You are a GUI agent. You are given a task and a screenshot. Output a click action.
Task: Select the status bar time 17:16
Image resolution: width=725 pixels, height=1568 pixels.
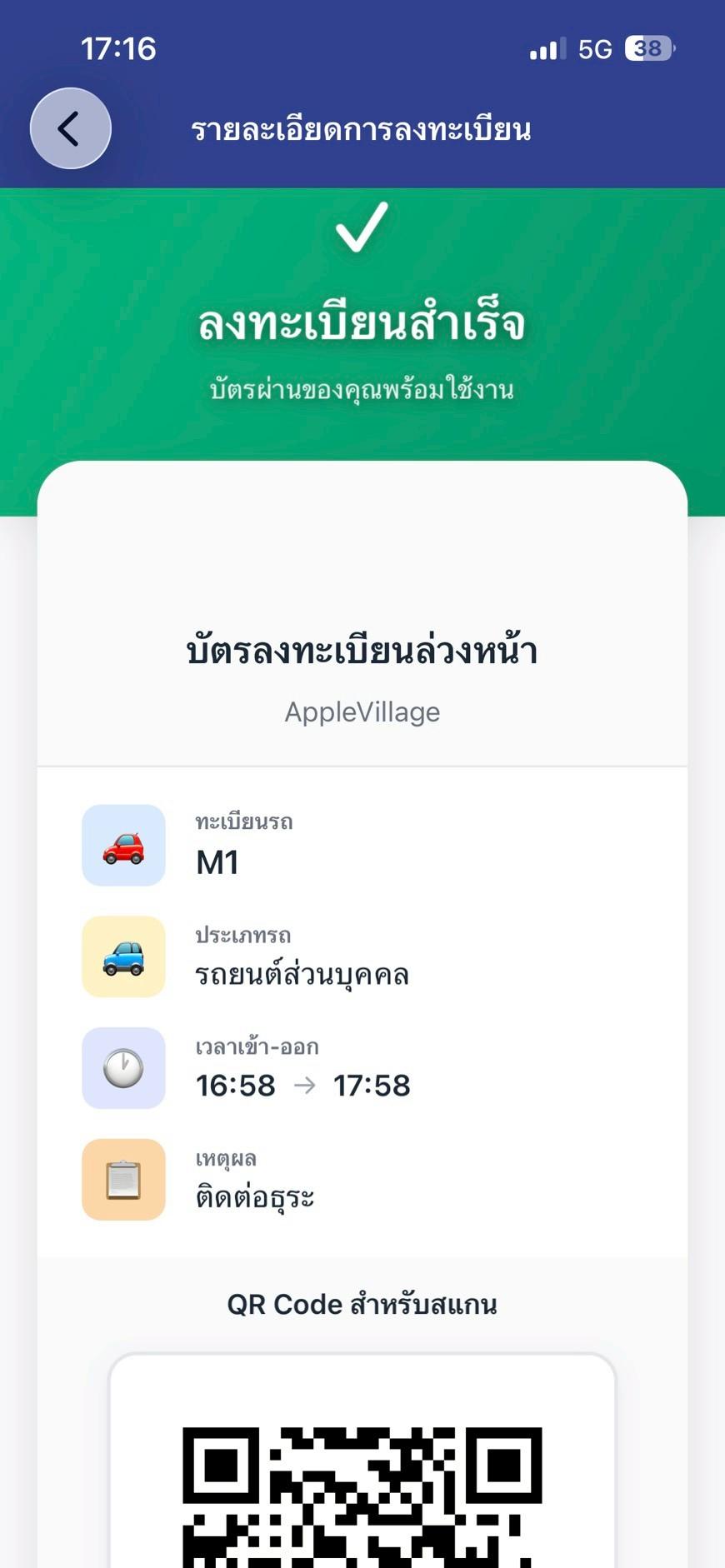point(118,50)
